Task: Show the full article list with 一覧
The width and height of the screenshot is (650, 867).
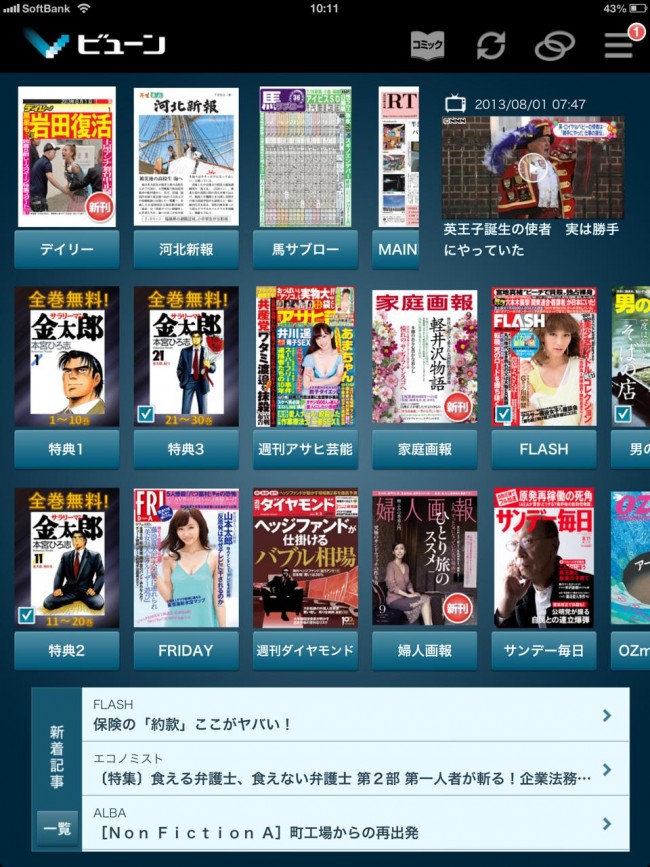Action: 58,829
